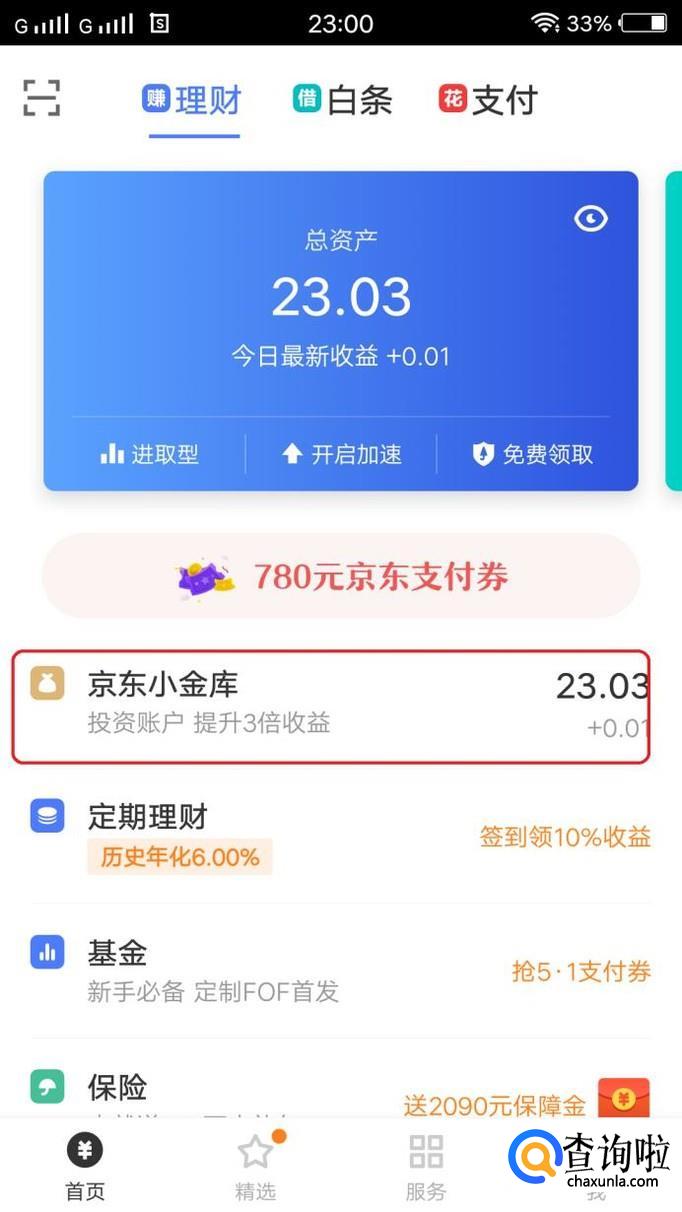Open the 京东小金库 row
Viewport: 682px width, 1212px height.
(330, 703)
